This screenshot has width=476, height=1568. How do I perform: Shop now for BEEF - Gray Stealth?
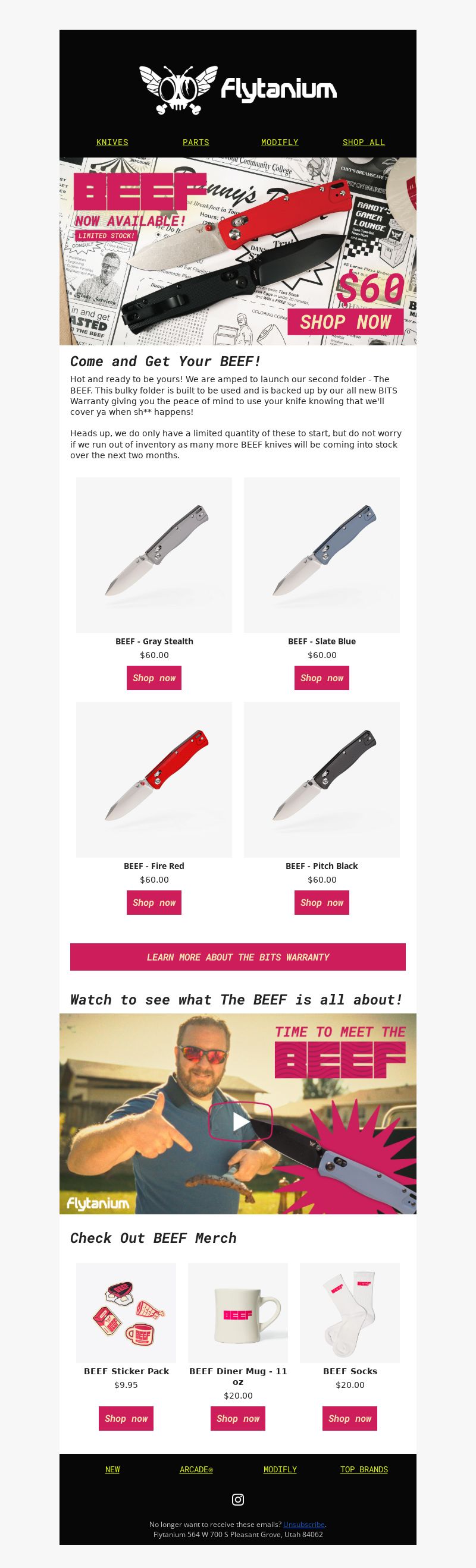(154, 678)
